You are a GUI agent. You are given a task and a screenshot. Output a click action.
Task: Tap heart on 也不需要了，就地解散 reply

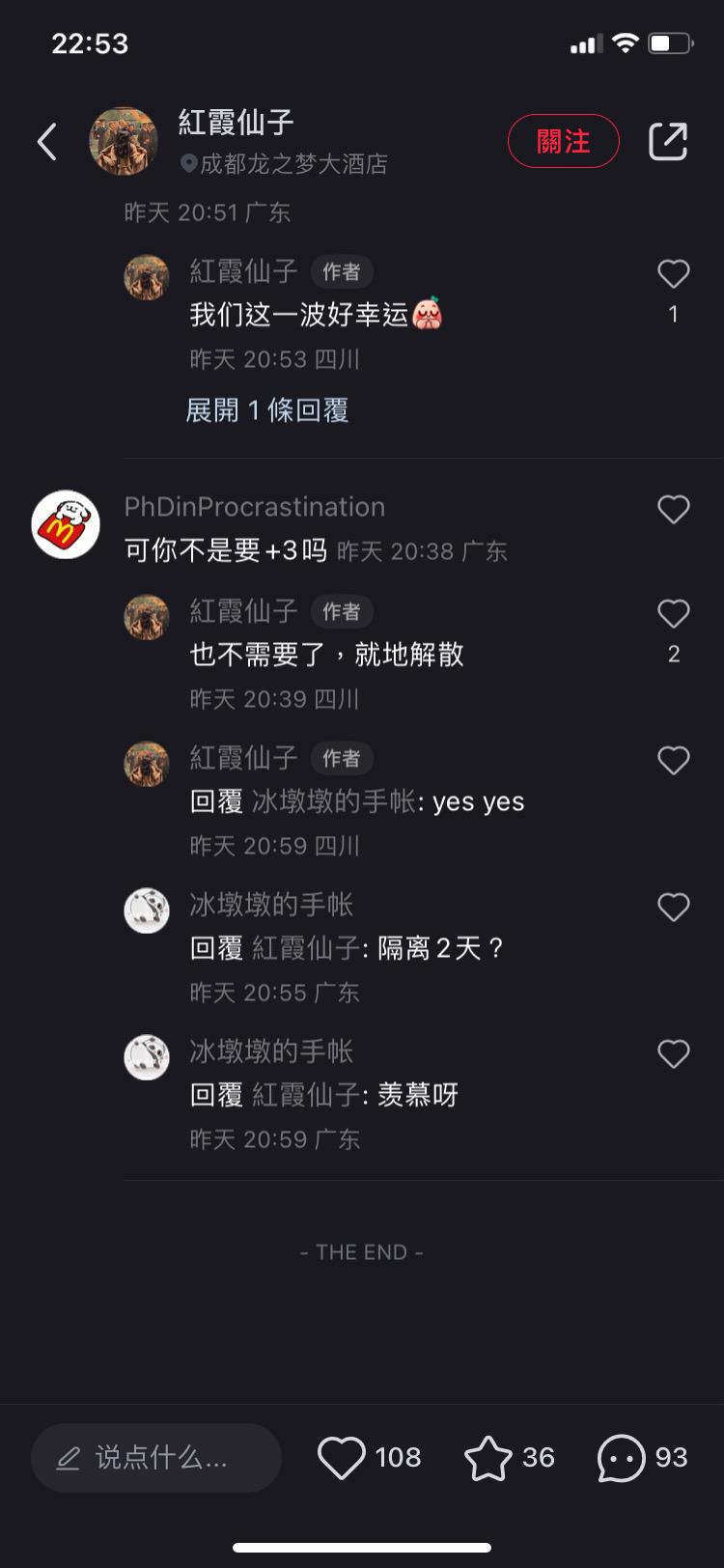coord(673,613)
